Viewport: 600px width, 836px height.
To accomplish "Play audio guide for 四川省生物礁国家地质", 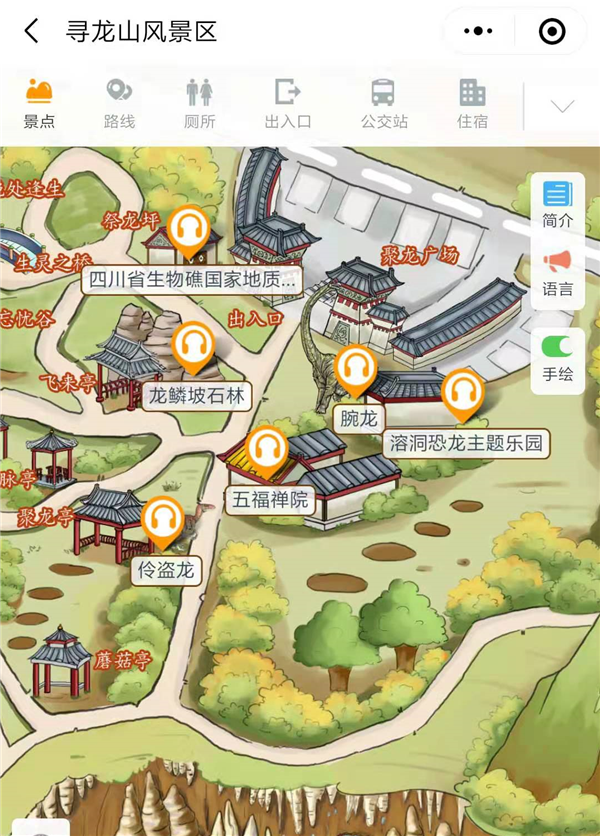I will pos(188,230).
